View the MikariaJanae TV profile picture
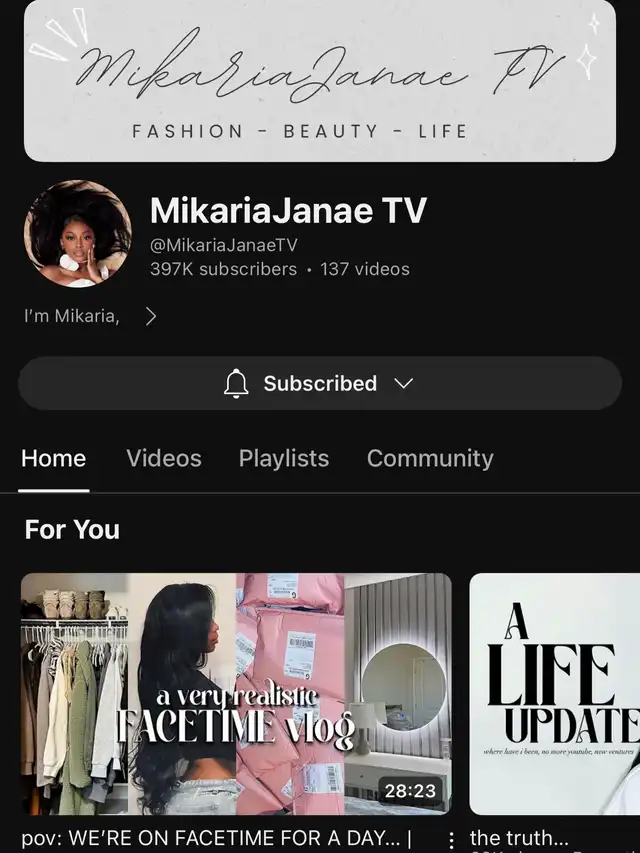This screenshot has height=853, width=640. pos(78,233)
